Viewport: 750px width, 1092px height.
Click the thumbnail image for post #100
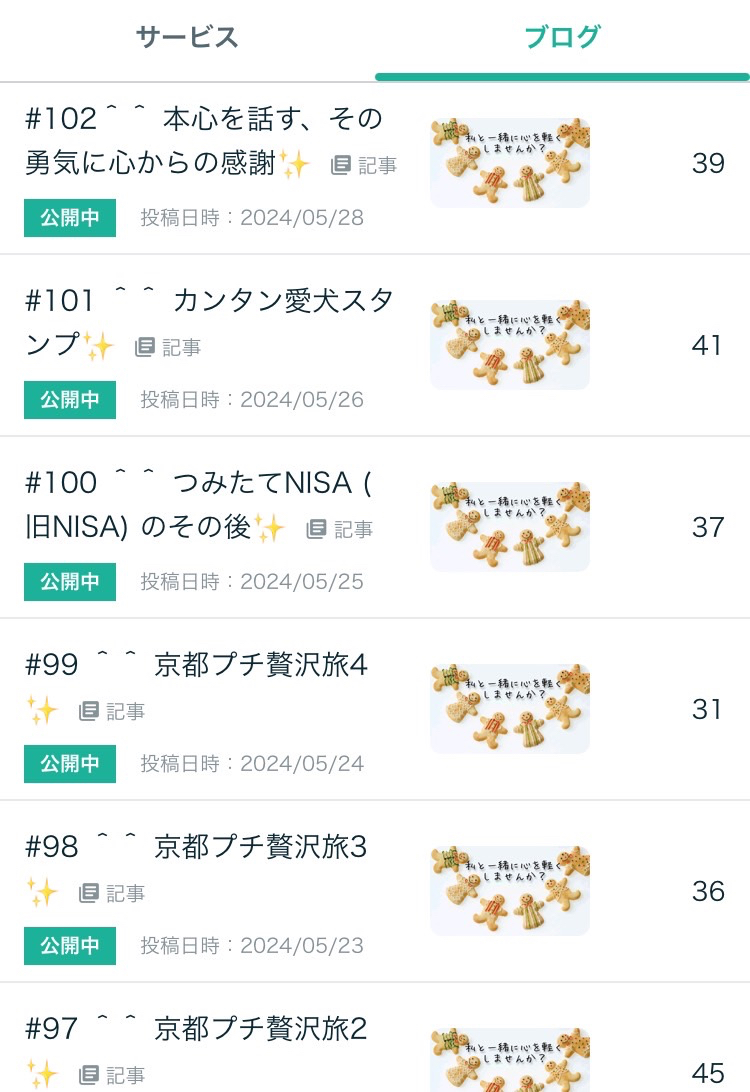point(509,525)
